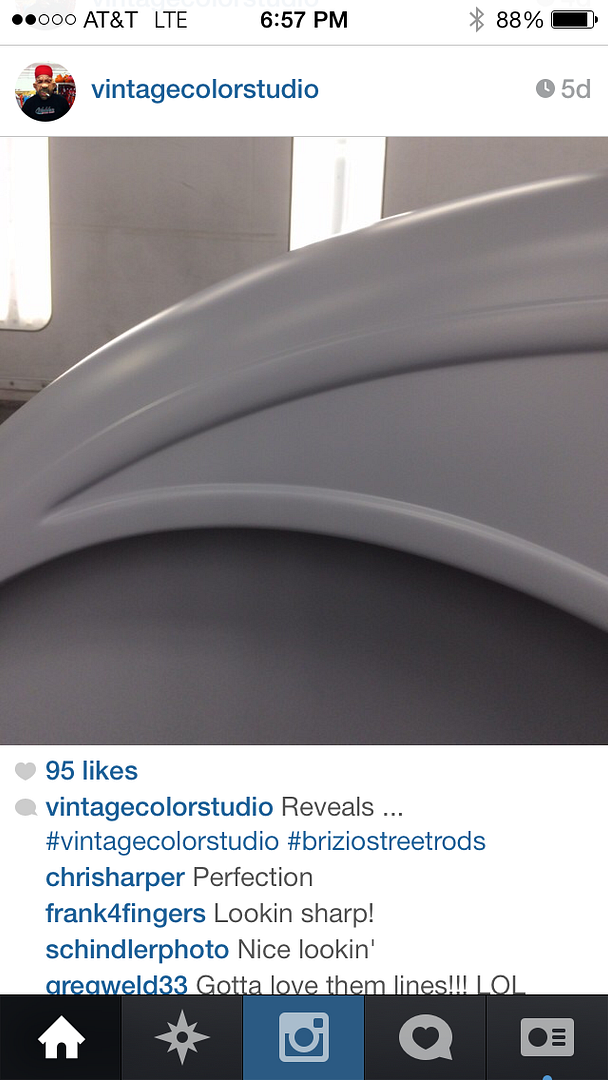Switch to the Explore tab
608x1080 pixels.
(x=182, y=1038)
